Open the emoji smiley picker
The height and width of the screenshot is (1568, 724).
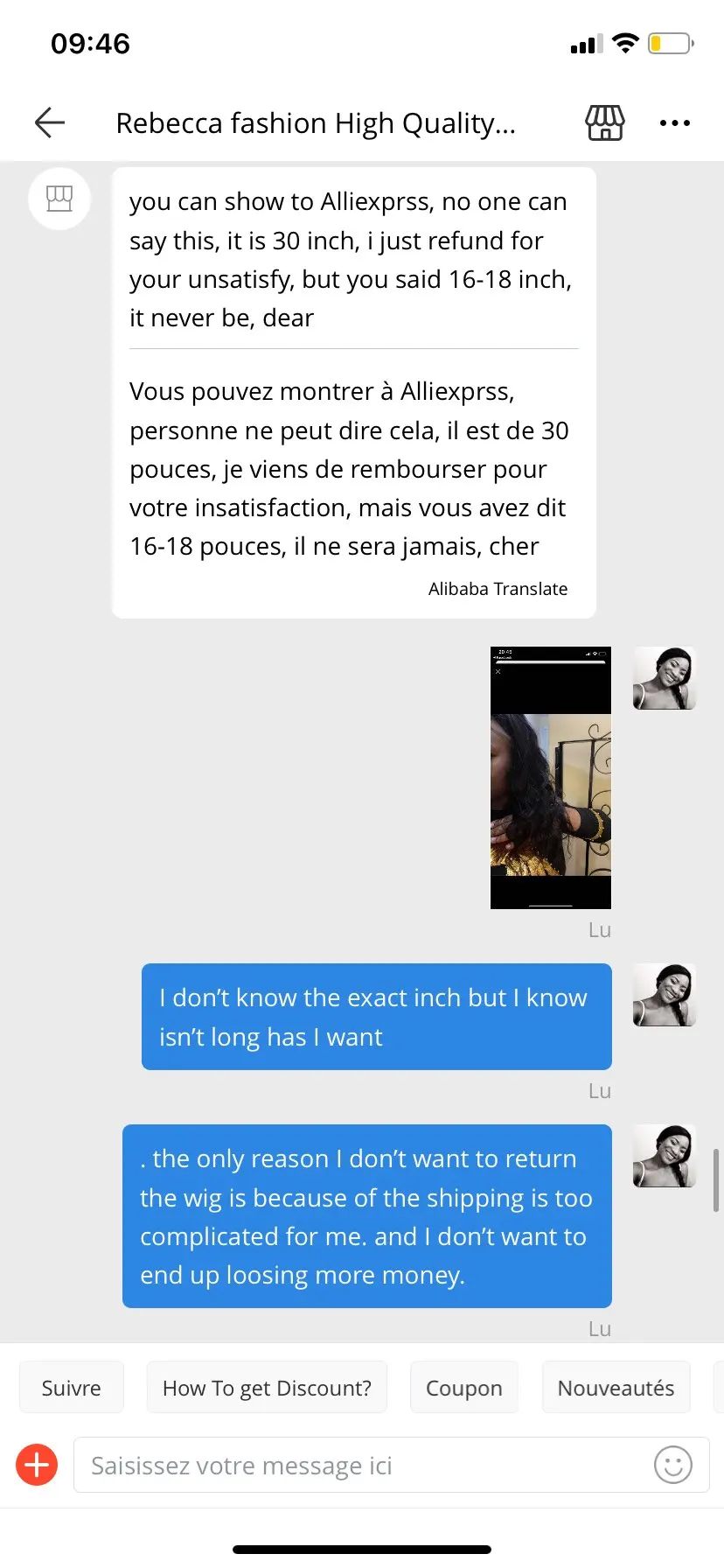(x=672, y=1465)
